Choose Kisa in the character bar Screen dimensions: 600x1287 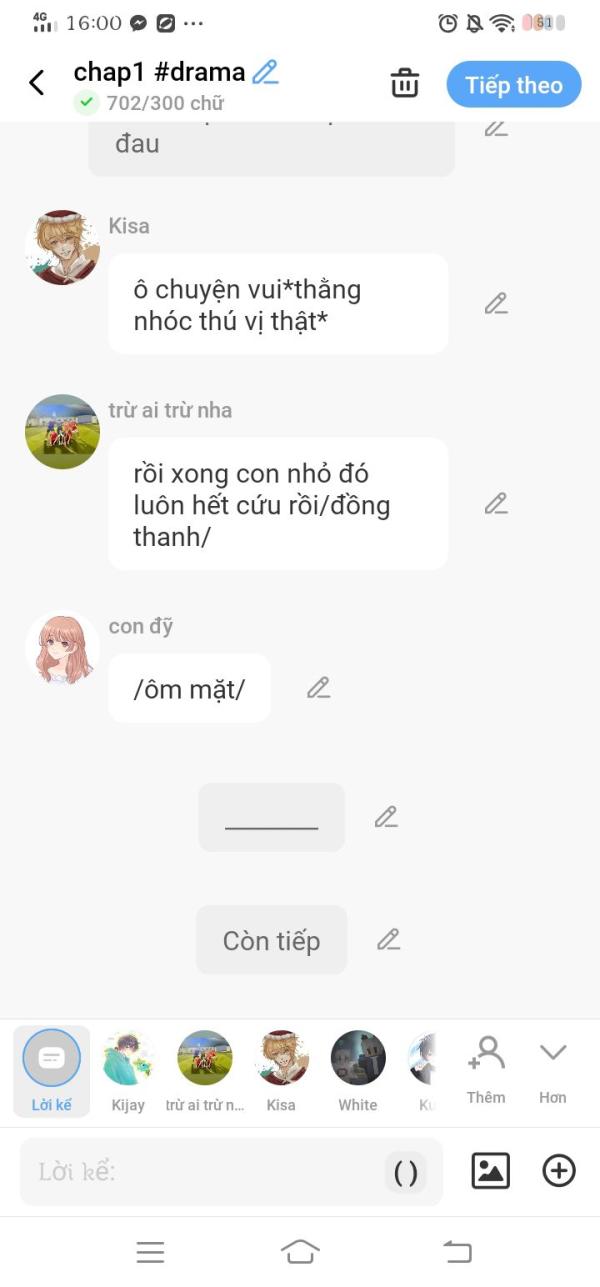pyautogui.click(x=281, y=1071)
